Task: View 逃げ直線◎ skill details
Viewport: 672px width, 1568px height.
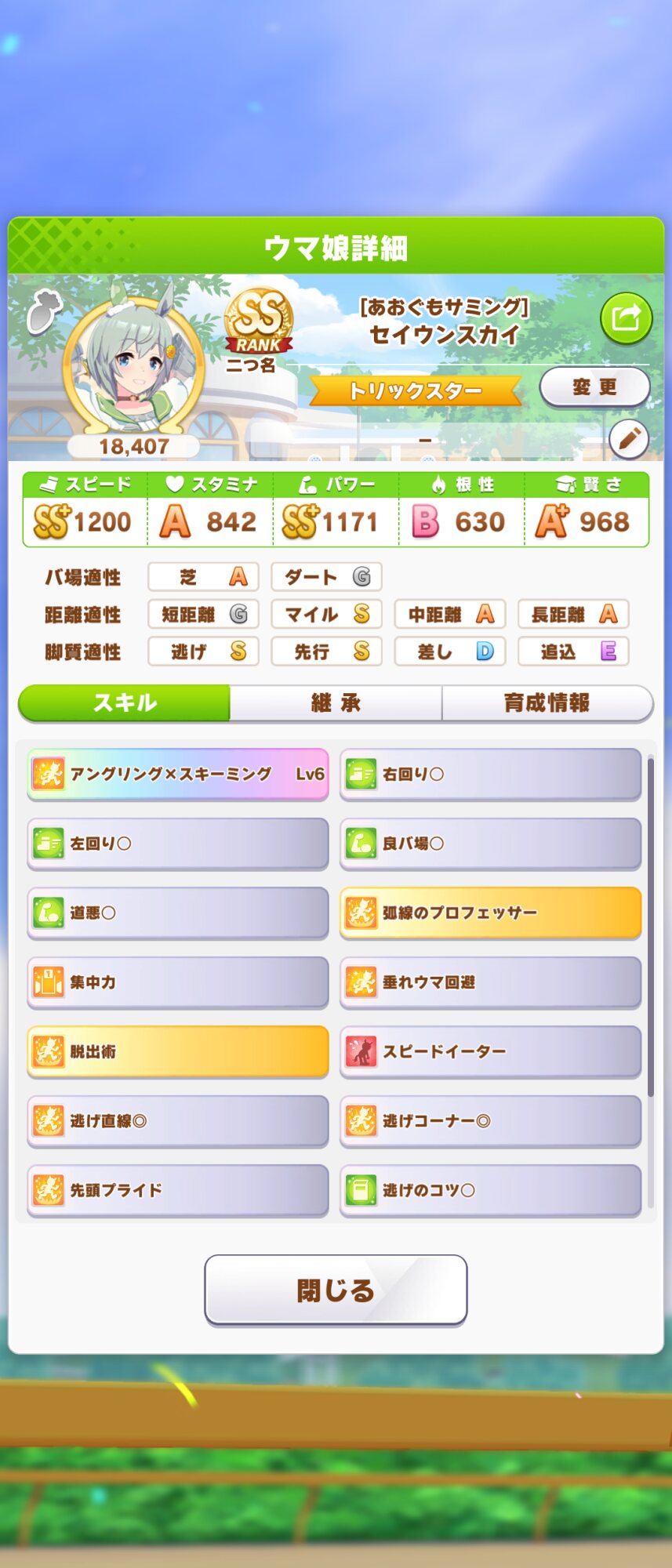Action: 178,1121
